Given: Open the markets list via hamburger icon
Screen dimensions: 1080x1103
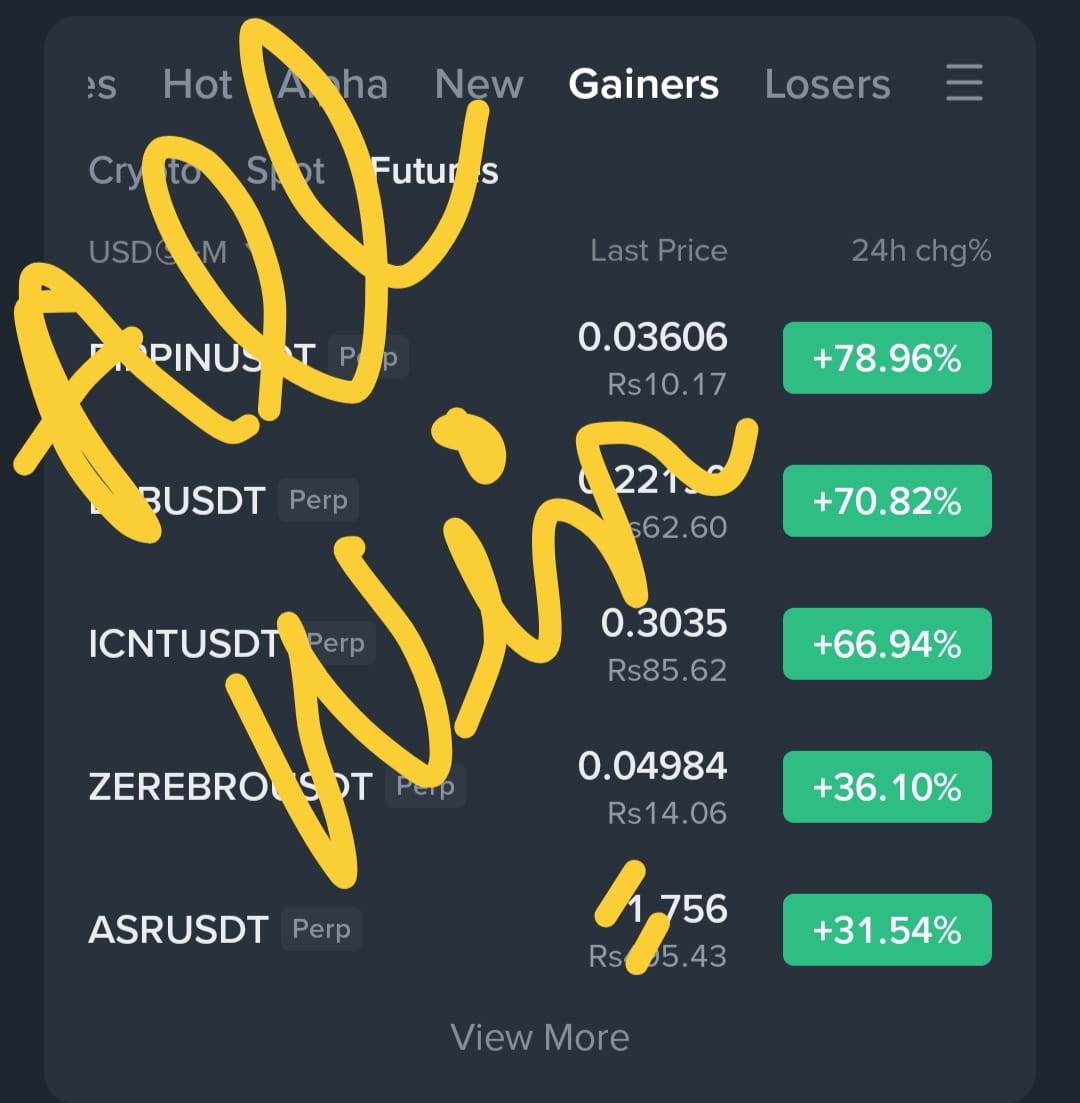Looking at the screenshot, I should (963, 85).
